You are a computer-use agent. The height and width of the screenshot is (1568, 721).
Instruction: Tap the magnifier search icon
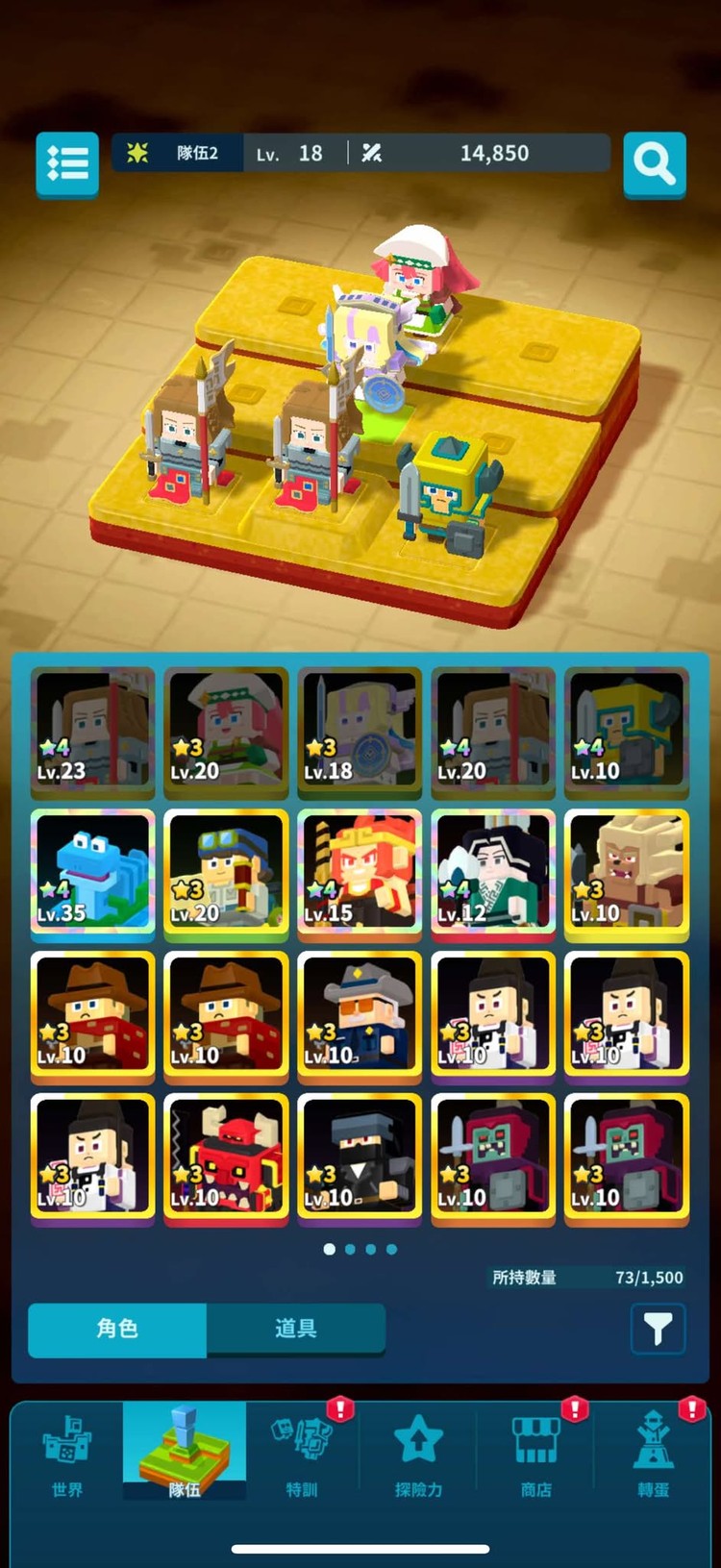(x=654, y=164)
